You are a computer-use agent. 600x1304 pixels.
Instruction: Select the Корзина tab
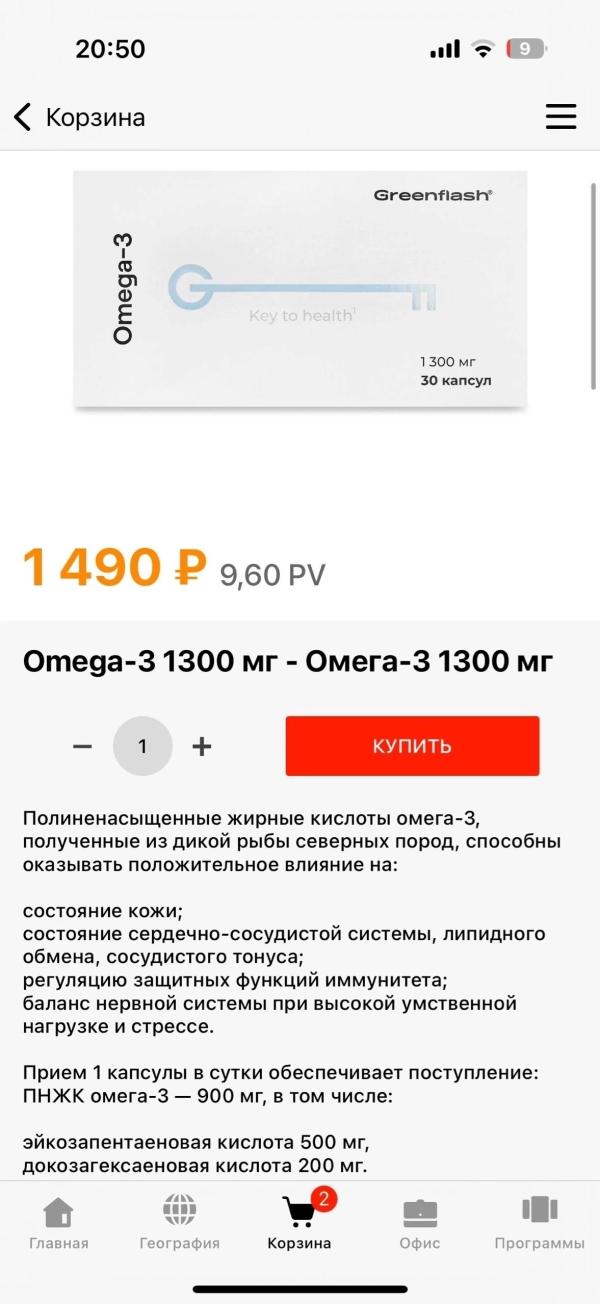click(x=299, y=1223)
